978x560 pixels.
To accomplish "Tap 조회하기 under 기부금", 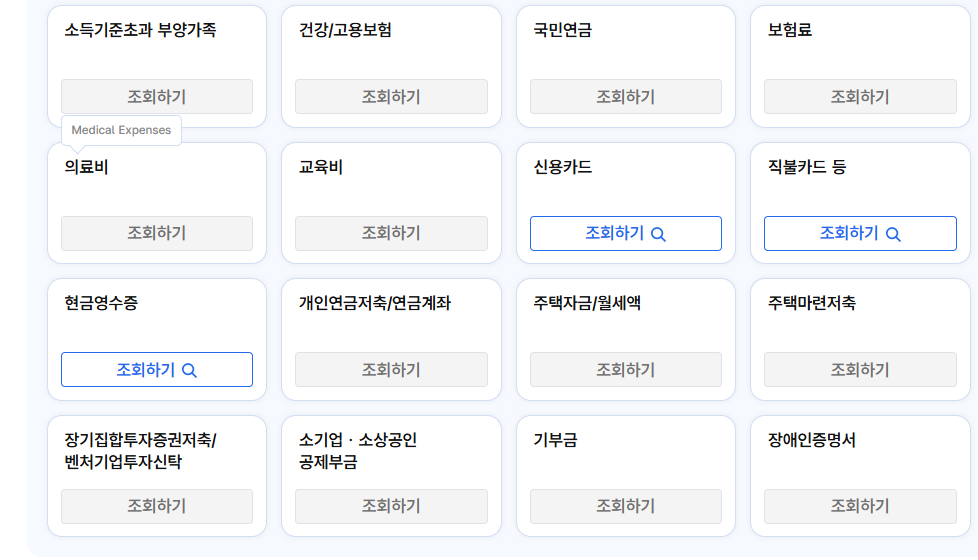I will (625, 506).
